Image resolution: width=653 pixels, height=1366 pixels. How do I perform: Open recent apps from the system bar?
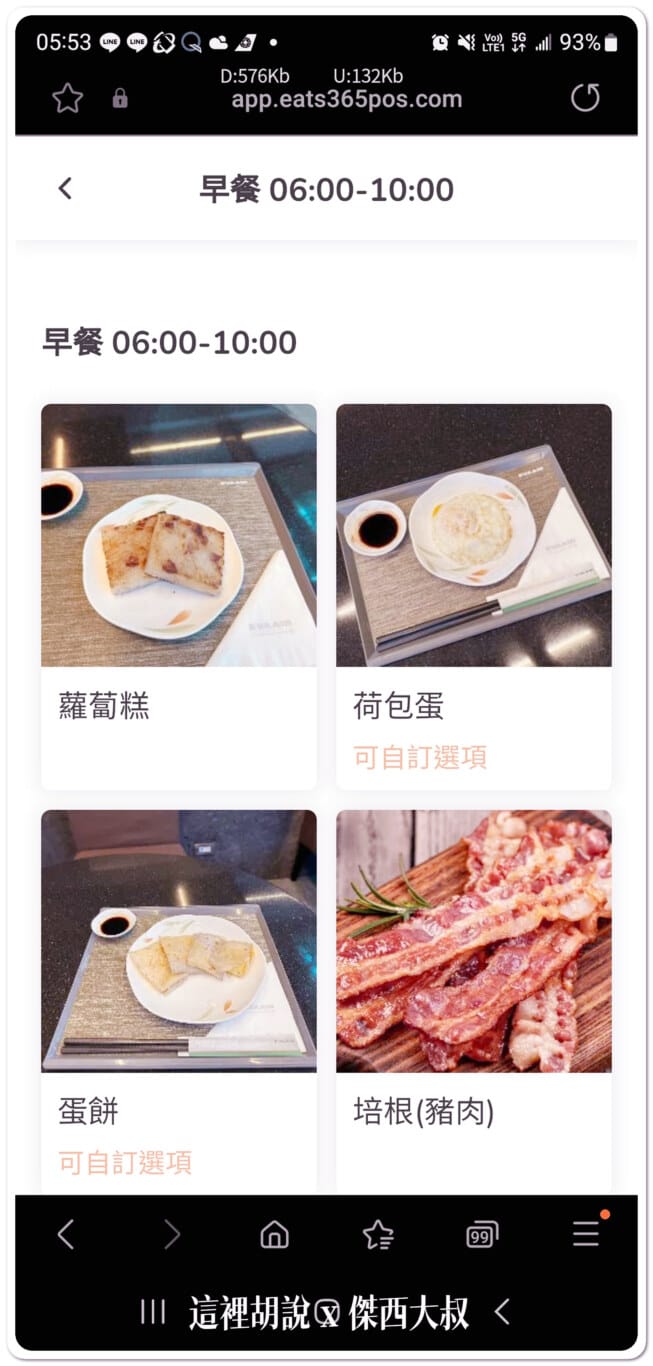click(x=153, y=1312)
